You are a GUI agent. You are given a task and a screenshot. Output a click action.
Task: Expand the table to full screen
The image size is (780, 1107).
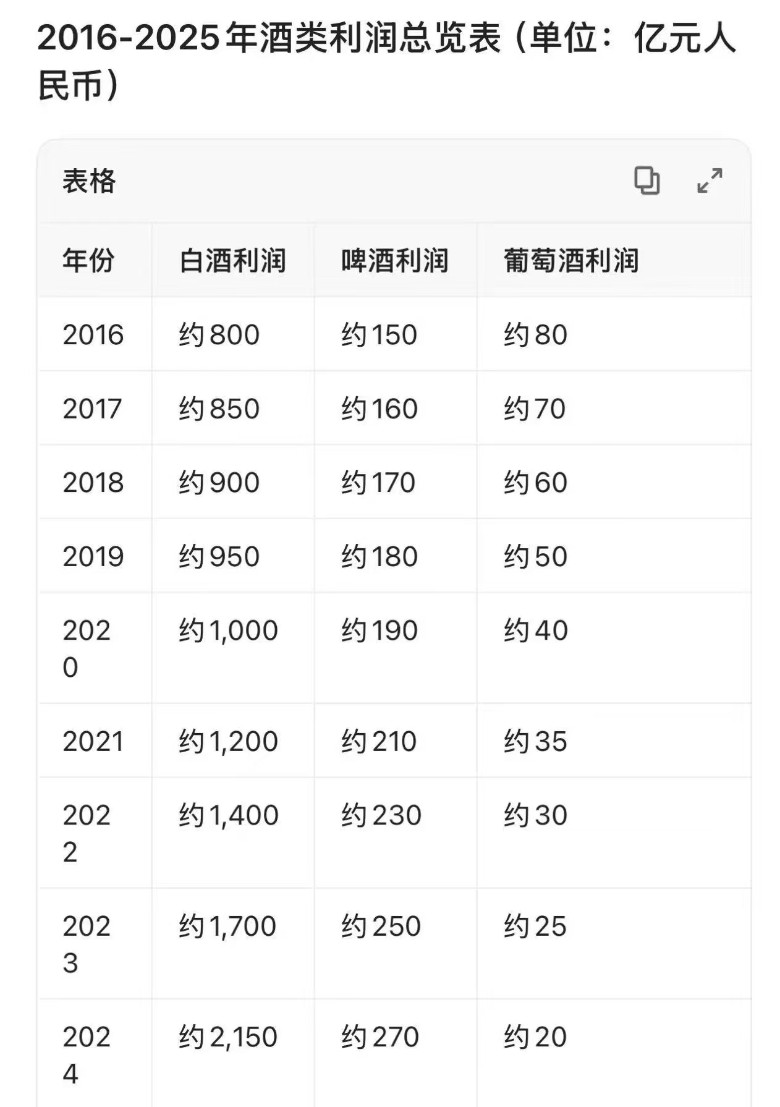[x=709, y=181]
